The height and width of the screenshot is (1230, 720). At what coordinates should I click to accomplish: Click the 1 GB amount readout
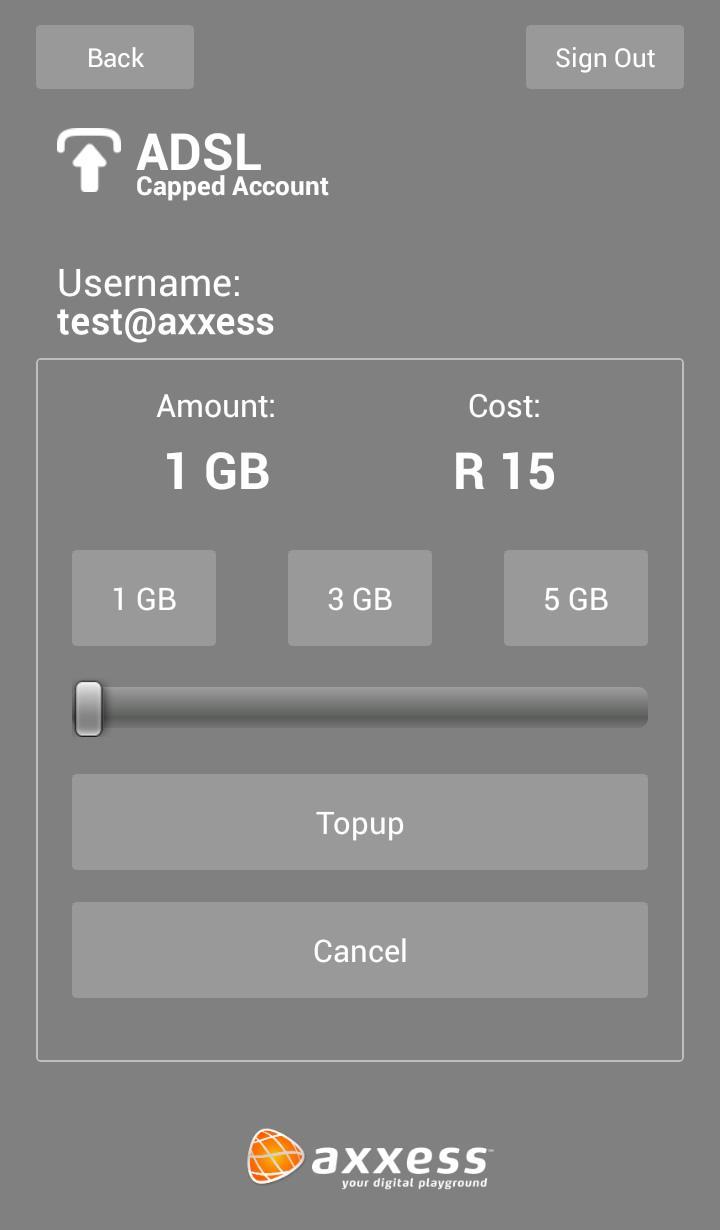point(215,470)
